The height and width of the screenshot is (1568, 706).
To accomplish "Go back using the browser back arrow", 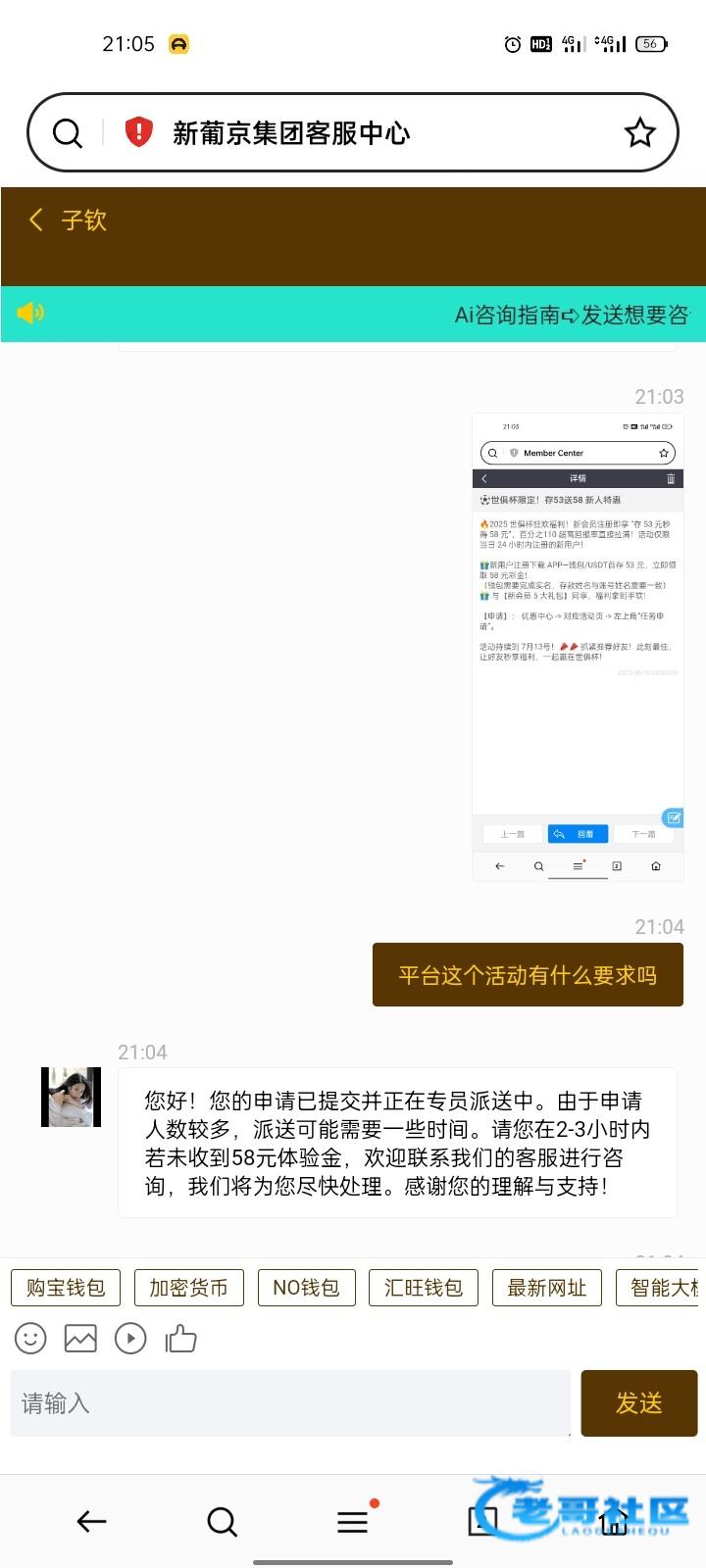I will click(91, 1521).
